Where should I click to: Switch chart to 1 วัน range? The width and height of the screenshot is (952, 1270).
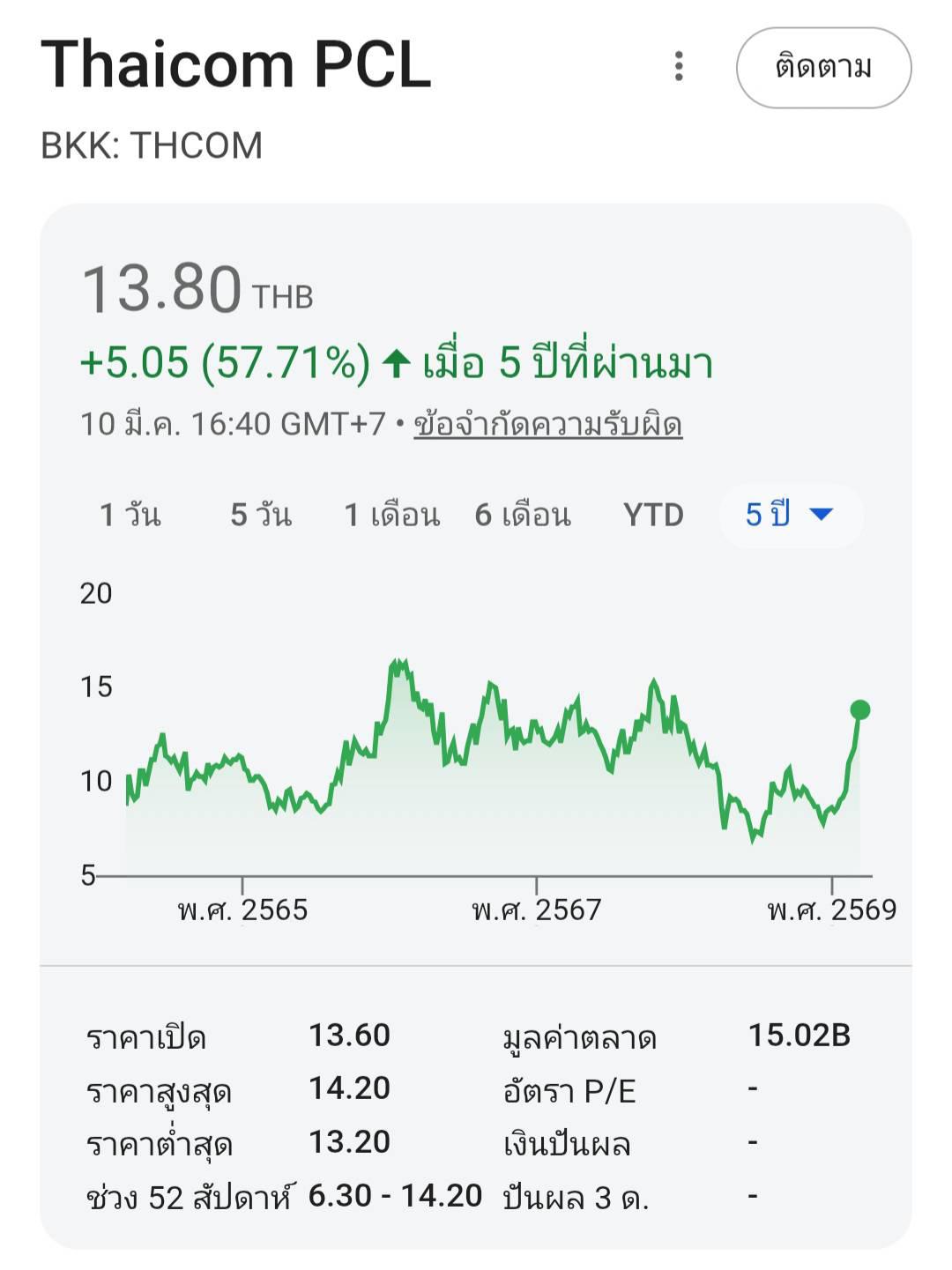(x=130, y=515)
